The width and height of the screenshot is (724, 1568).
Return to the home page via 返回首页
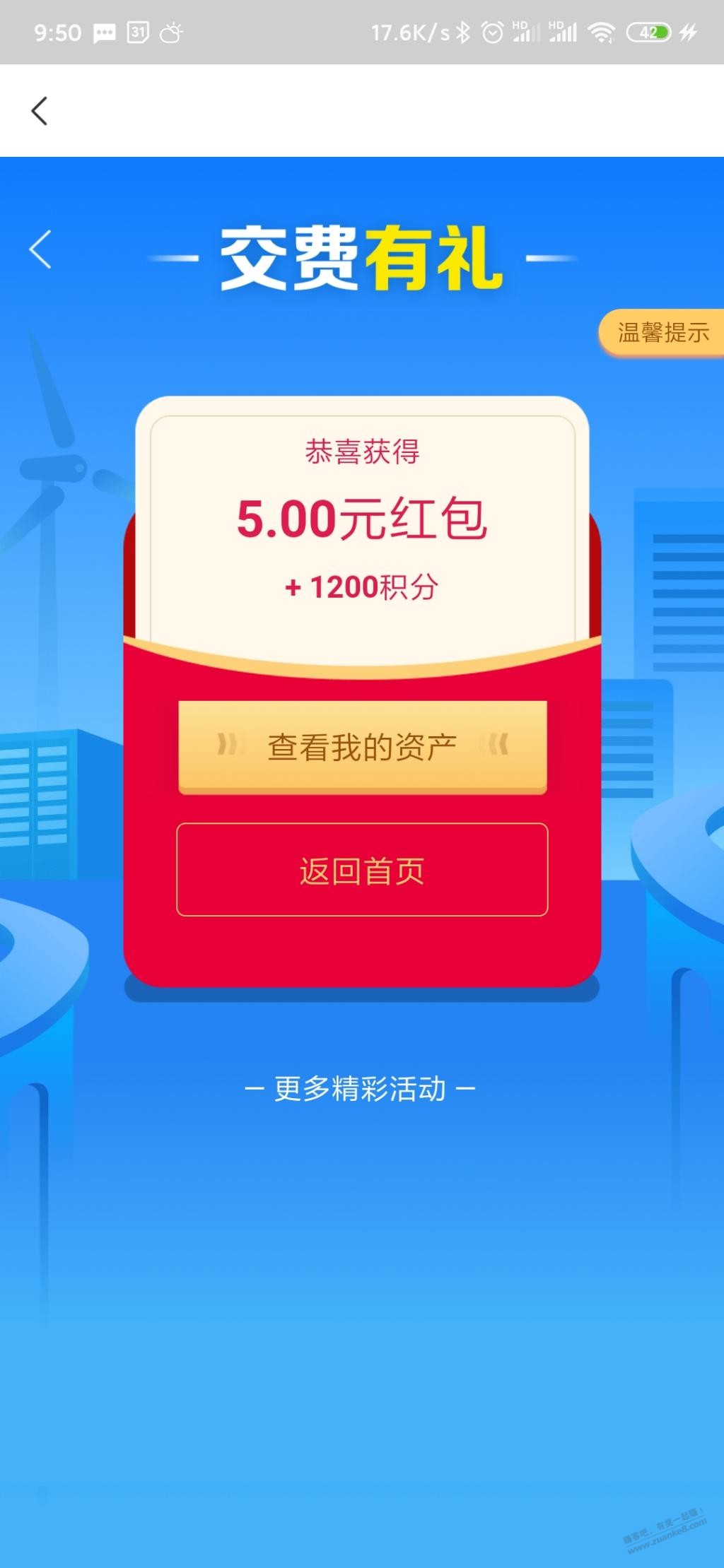362,870
